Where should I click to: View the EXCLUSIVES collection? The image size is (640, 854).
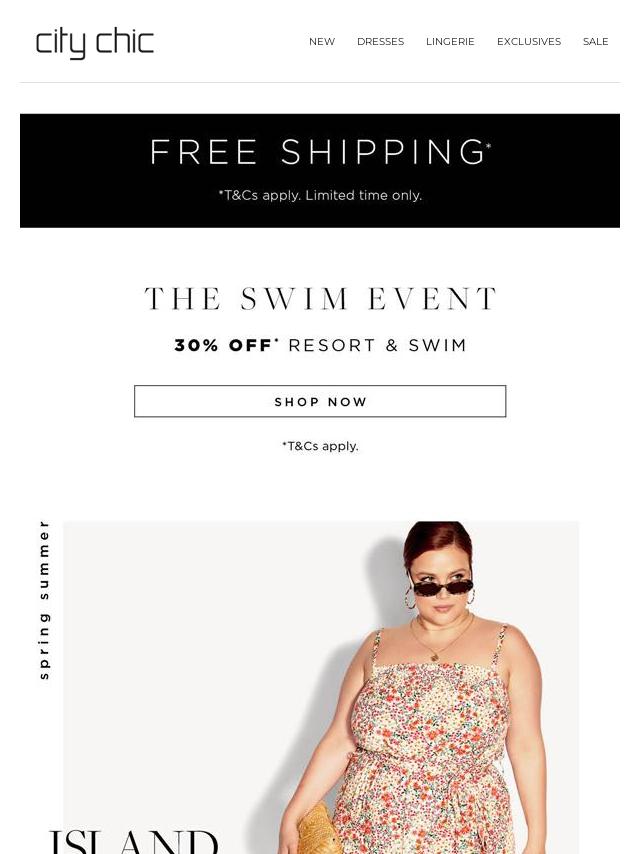(528, 42)
